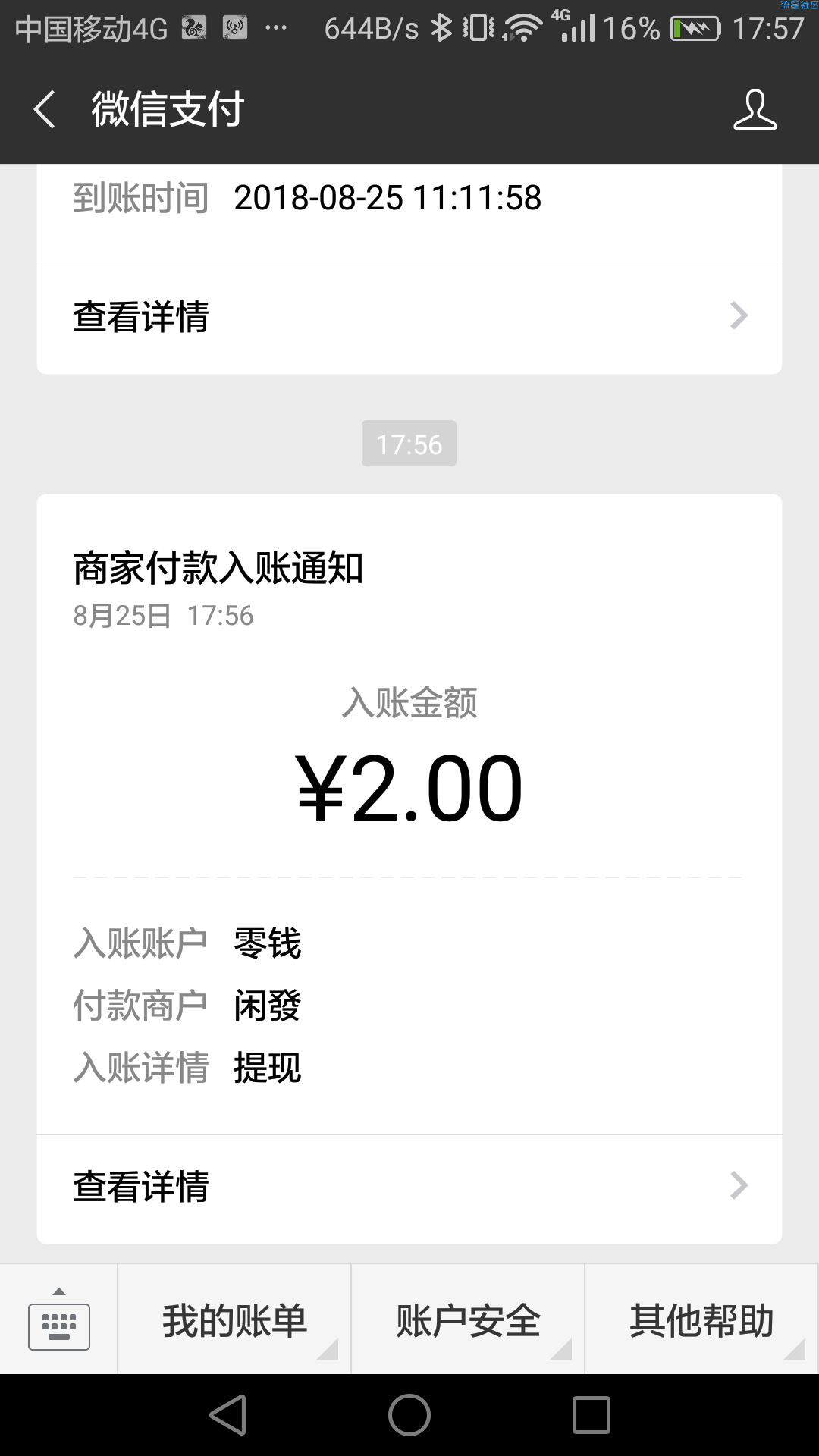Open the system recent apps view
Screen dimensions: 819x1456
(x=591, y=1415)
